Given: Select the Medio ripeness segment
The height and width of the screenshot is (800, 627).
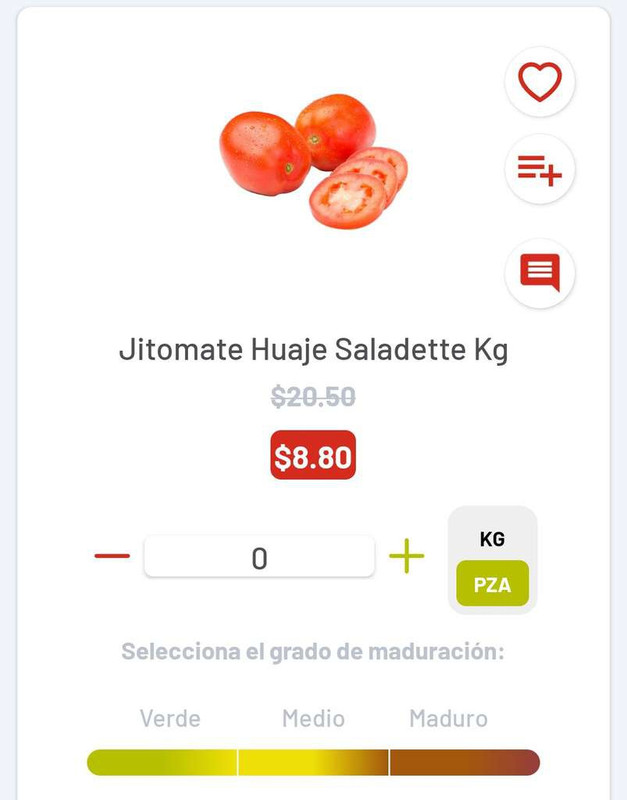Looking at the screenshot, I should tap(313, 762).
